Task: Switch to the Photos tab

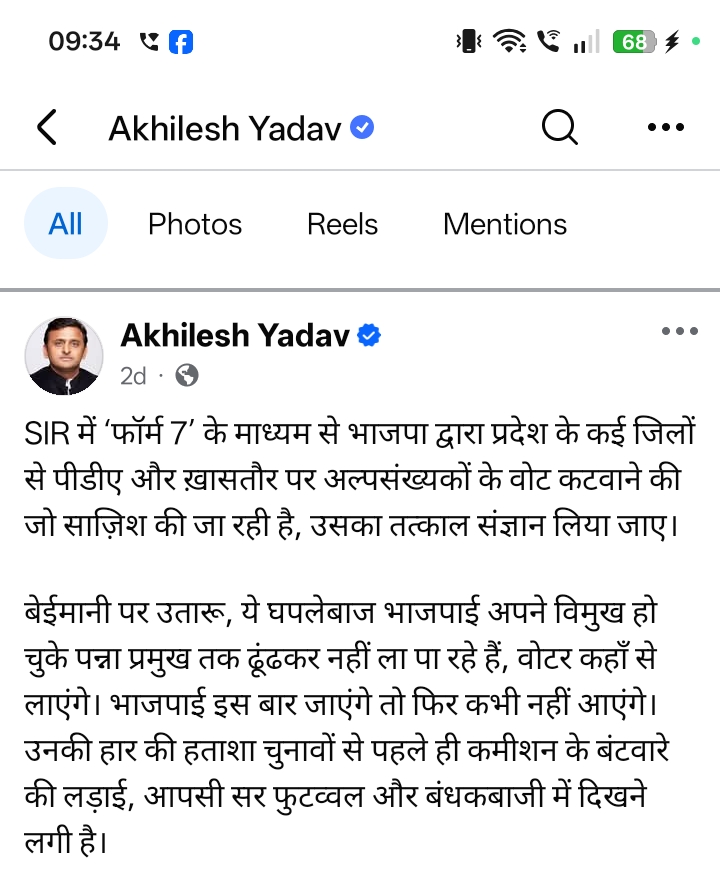Action: pyautogui.click(x=195, y=223)
